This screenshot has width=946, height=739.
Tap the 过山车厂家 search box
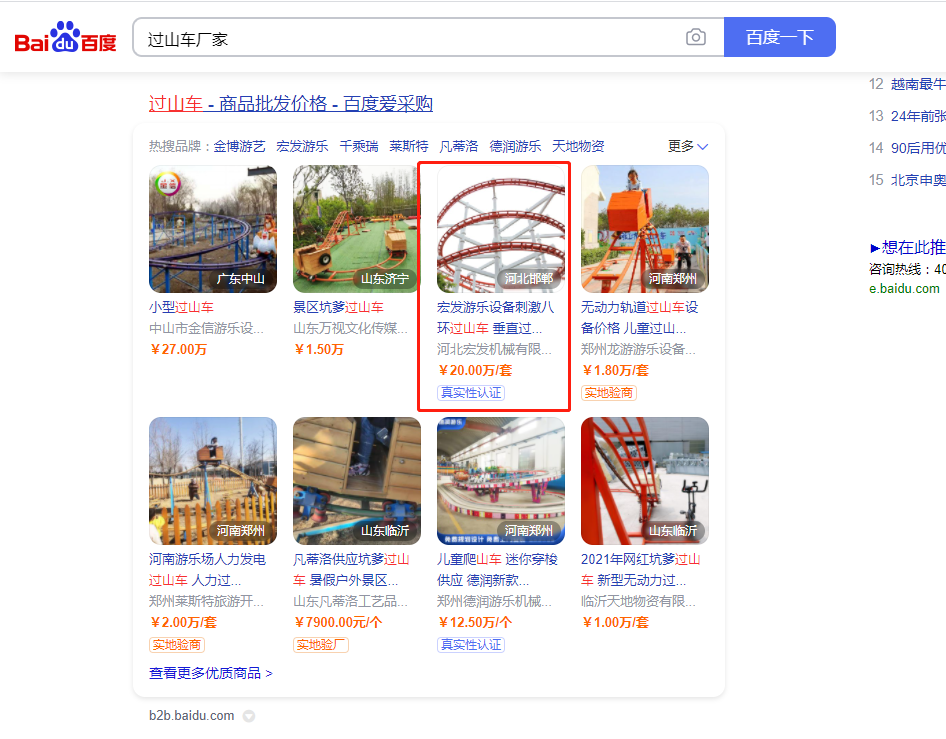click(400, 38)
